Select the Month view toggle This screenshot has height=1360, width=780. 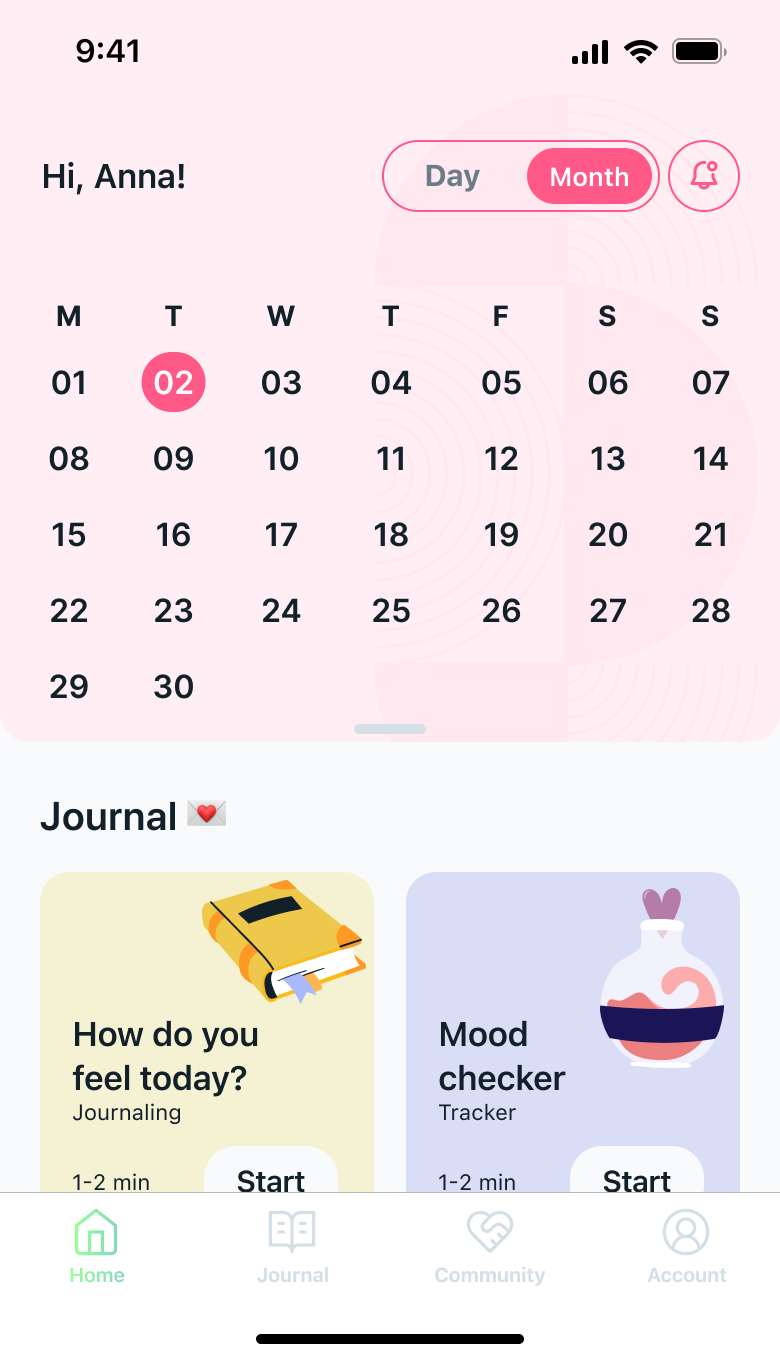pos(589,177)
